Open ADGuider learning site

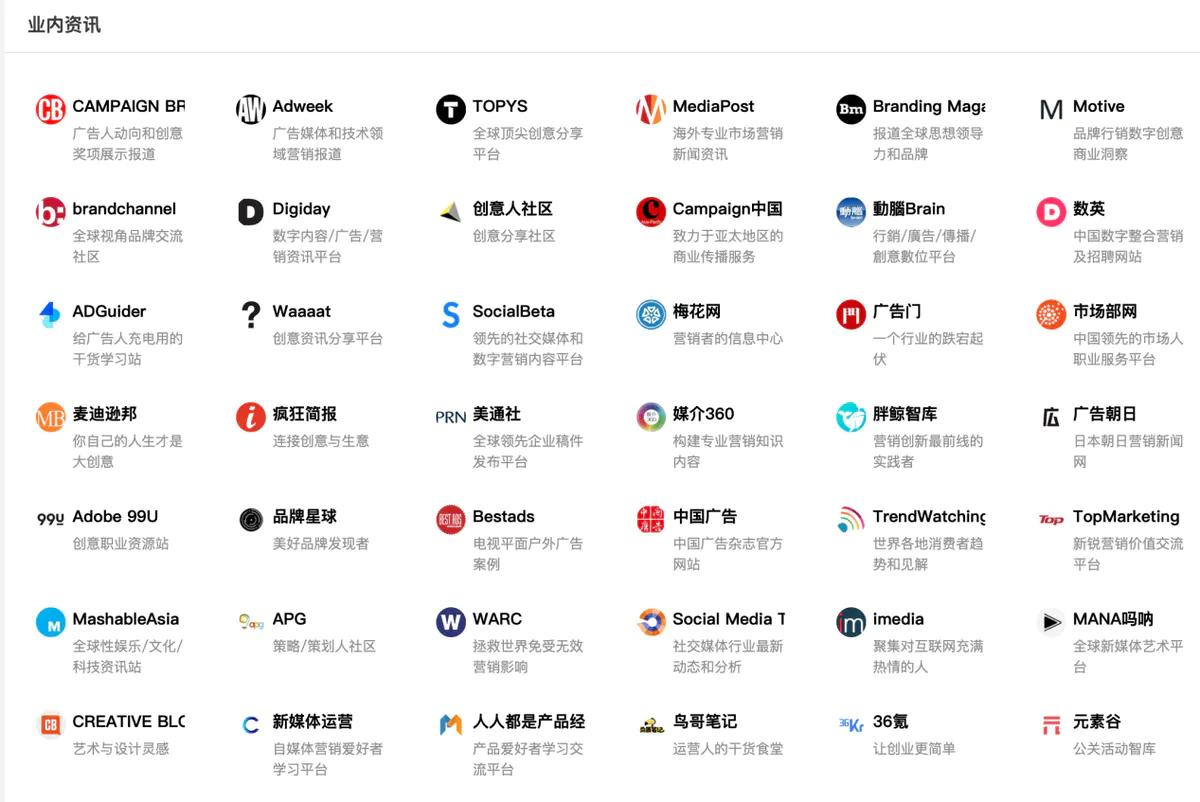coord(109,312)
